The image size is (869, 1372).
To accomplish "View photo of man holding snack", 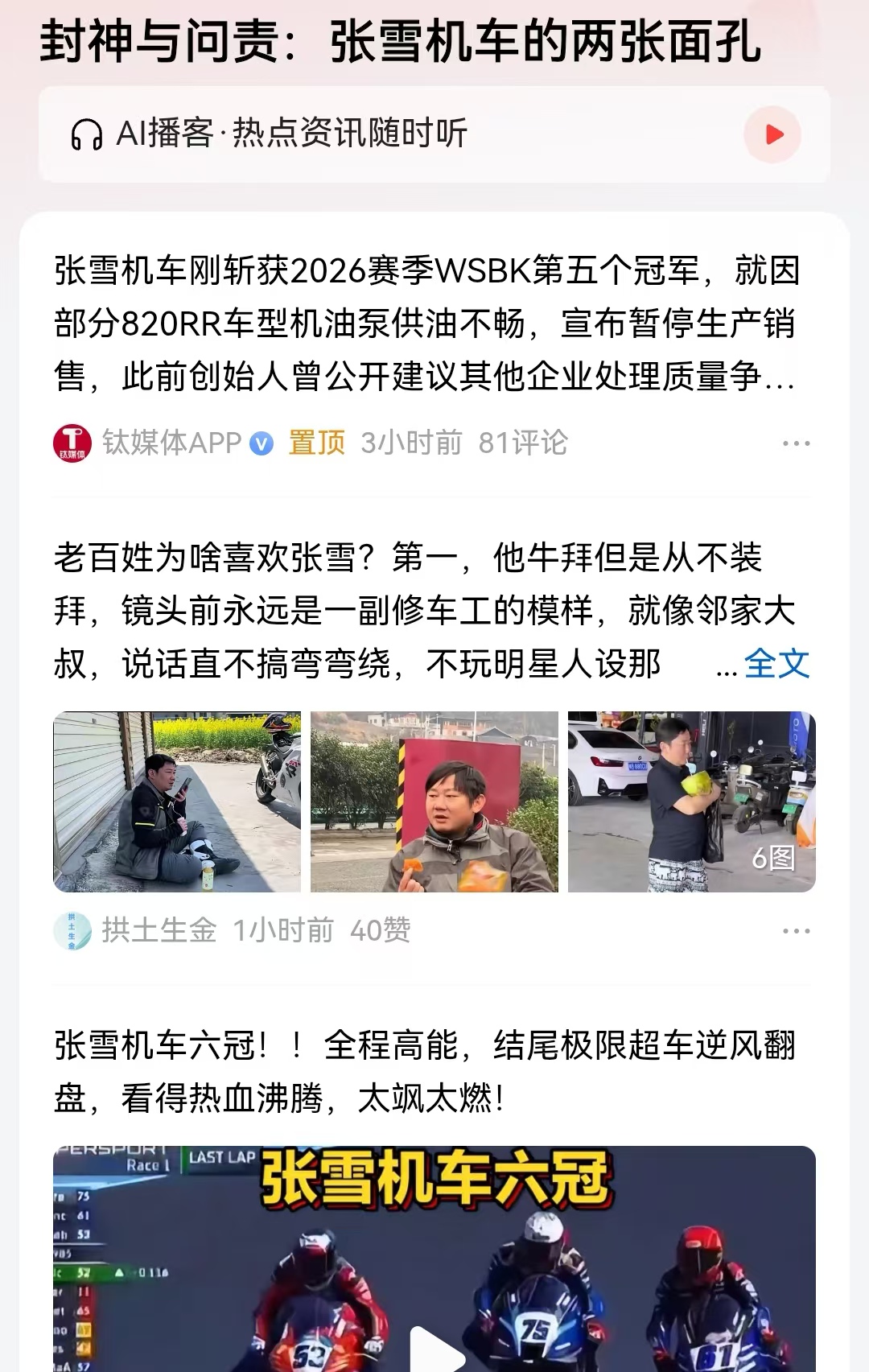I will [x=434, y=801].
